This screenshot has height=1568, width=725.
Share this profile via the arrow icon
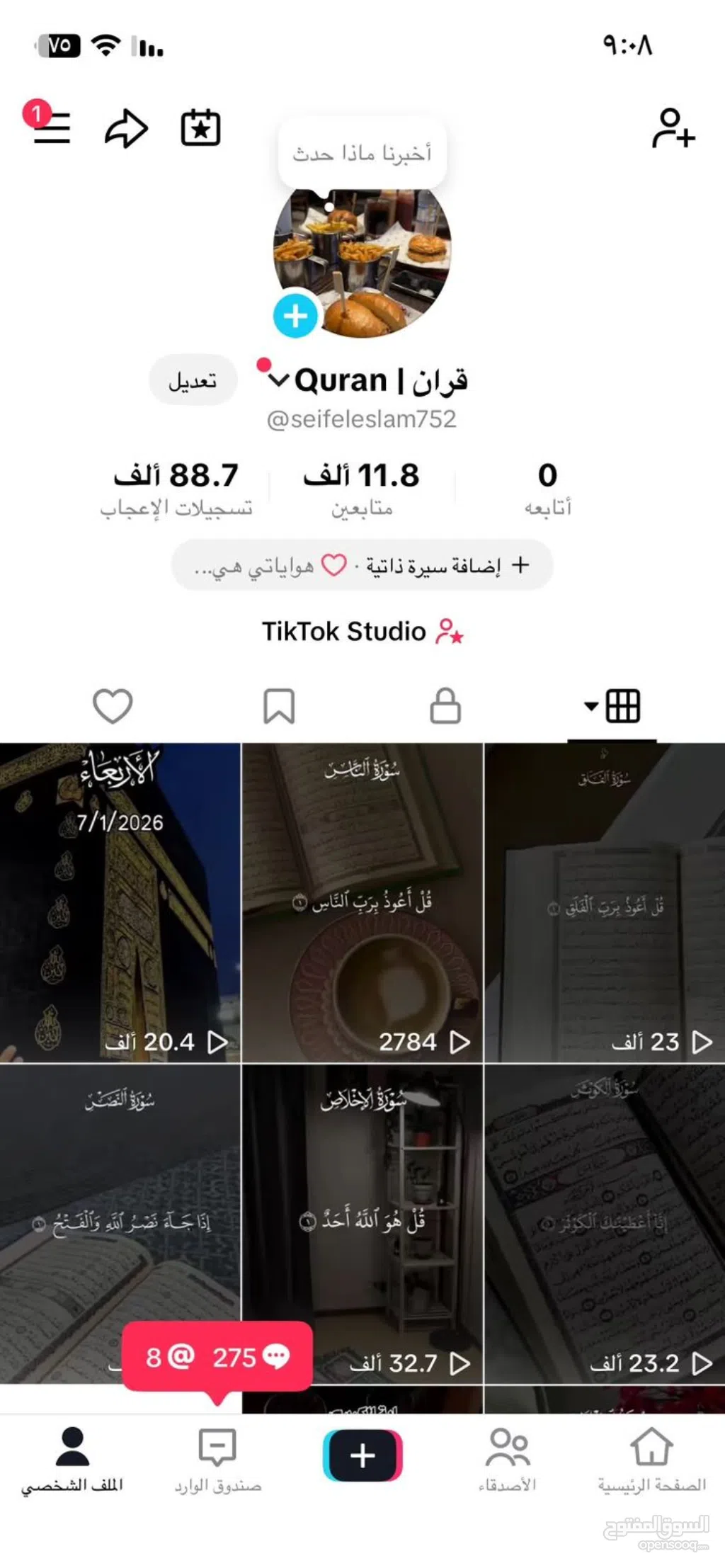coord(126,128)
